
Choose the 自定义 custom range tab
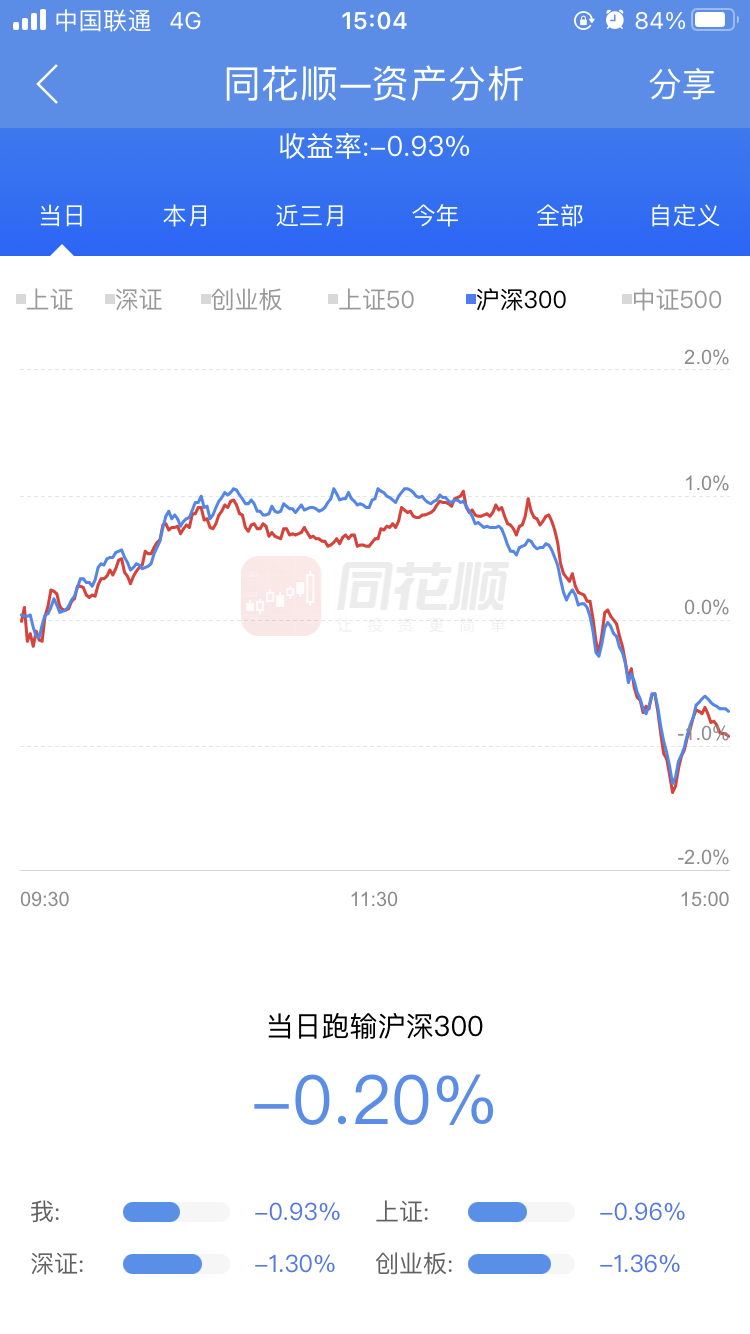click(x=685, y=215)
